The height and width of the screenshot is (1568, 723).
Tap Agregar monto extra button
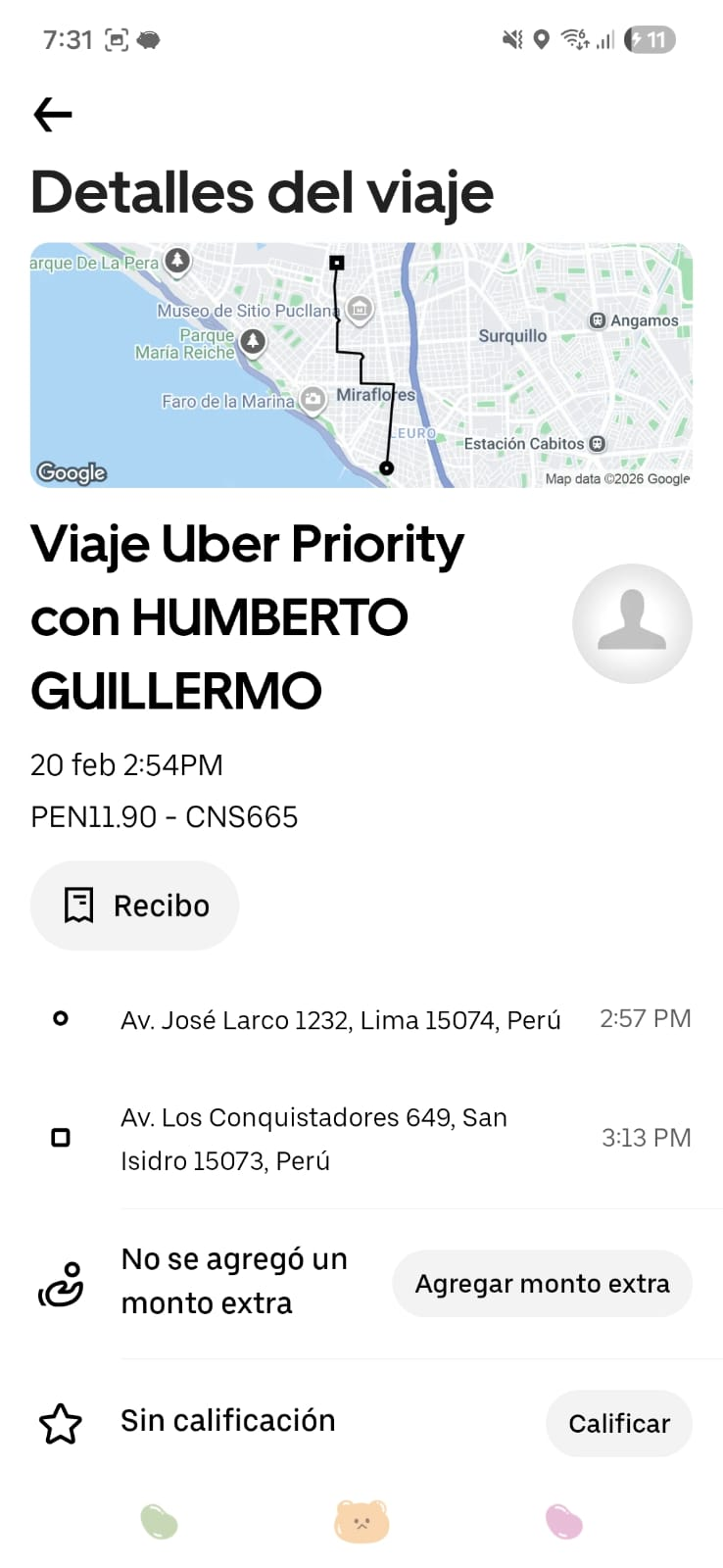coord(542,1284)
